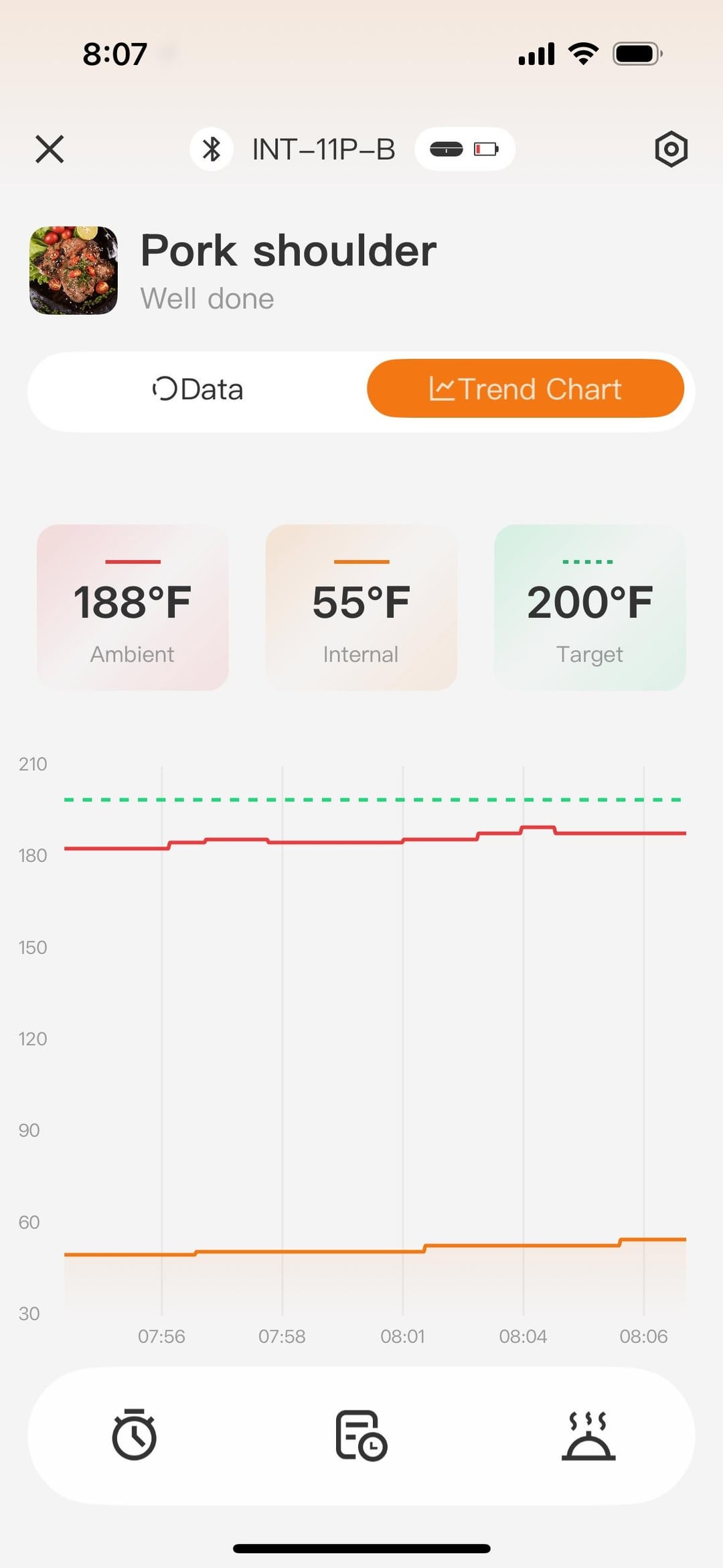Switch to the Data tab

[198, 389]
